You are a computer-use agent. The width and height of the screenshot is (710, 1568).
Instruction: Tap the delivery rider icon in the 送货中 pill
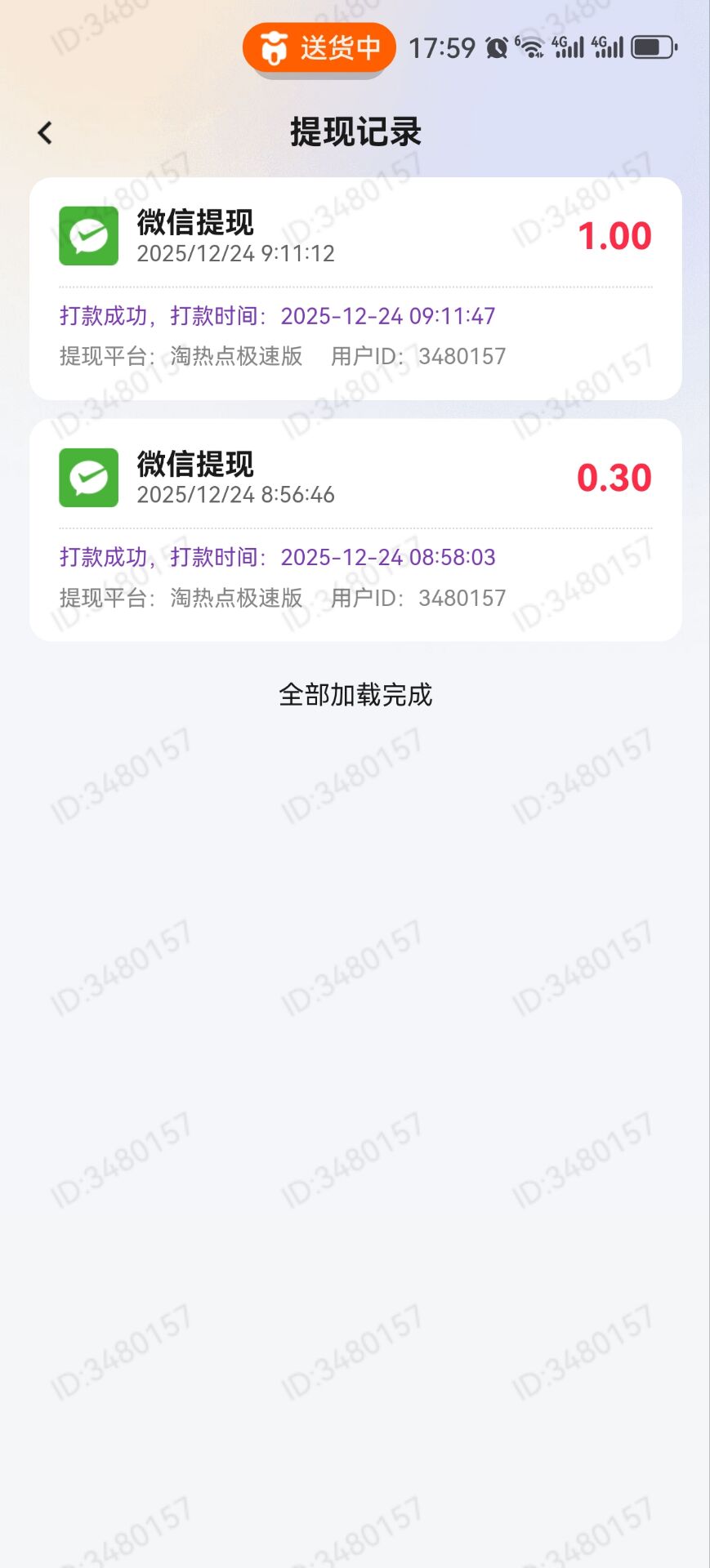[x=274, y=48]
